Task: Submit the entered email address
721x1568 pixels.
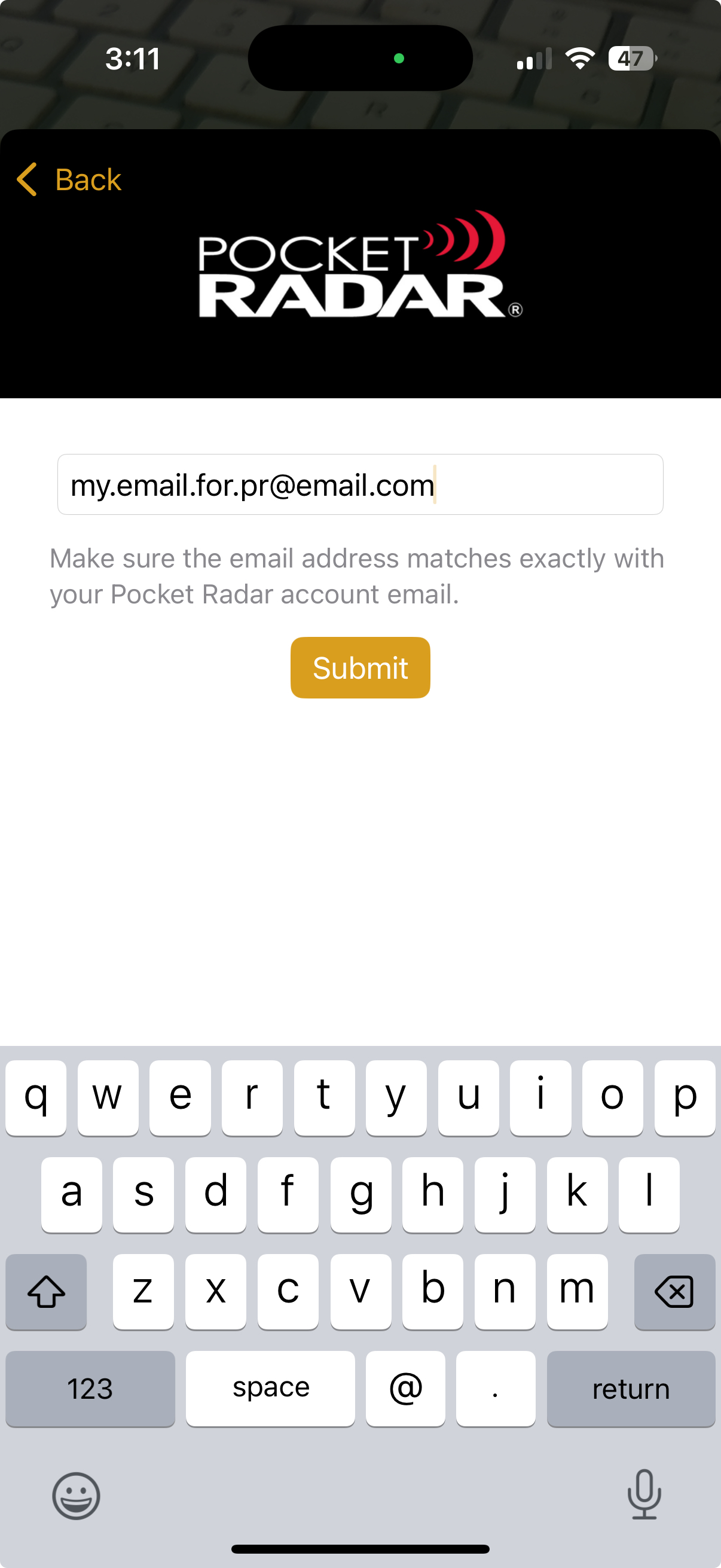Action: [360, 668]
